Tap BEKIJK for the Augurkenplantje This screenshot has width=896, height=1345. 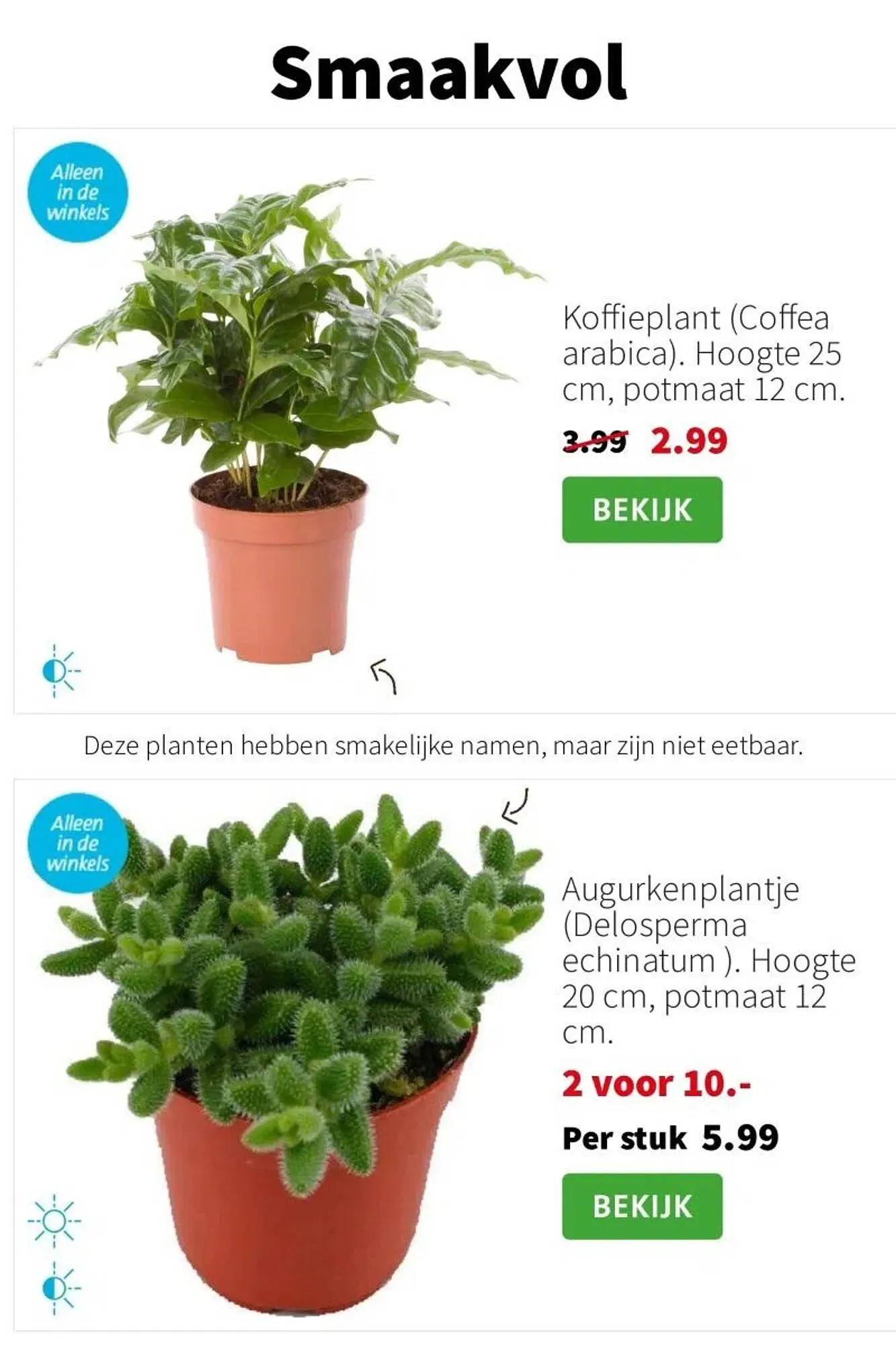coord(642,1206)
